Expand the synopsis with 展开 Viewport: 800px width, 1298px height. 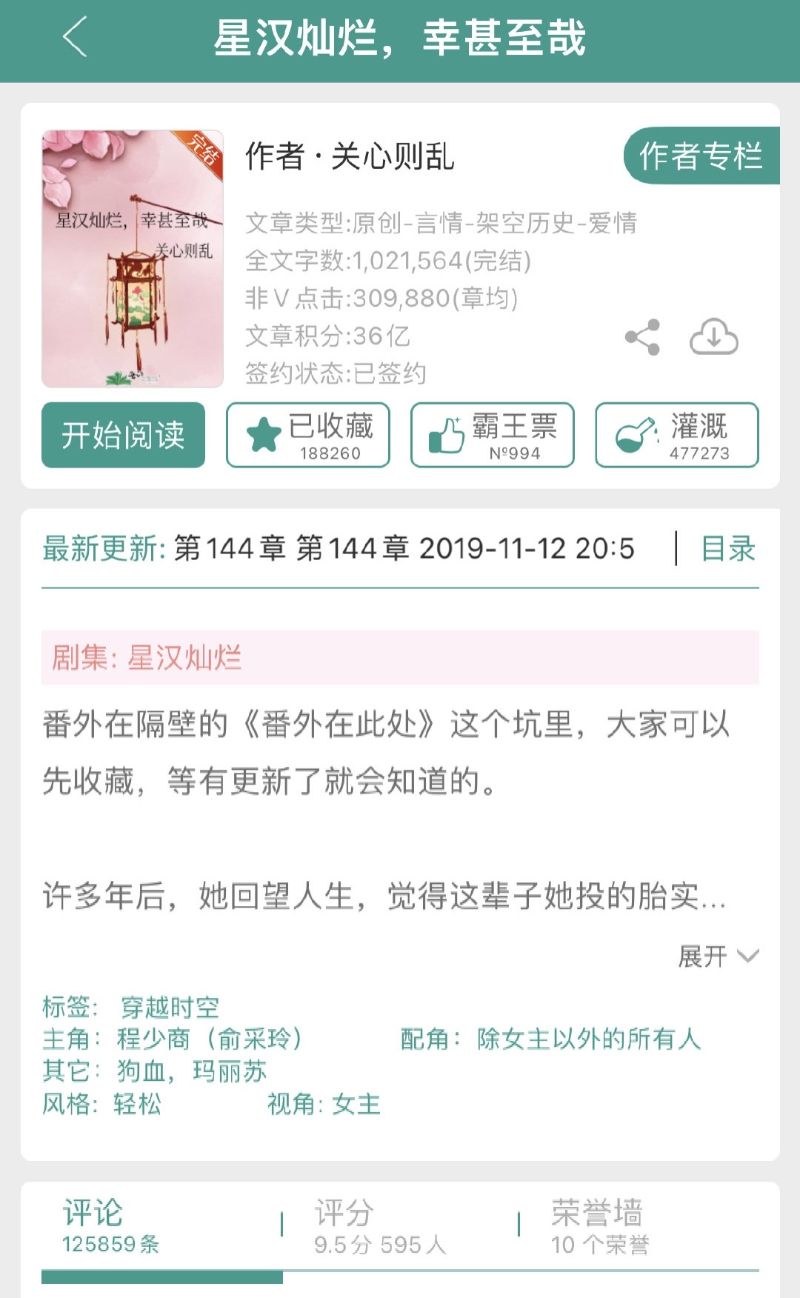718,956
